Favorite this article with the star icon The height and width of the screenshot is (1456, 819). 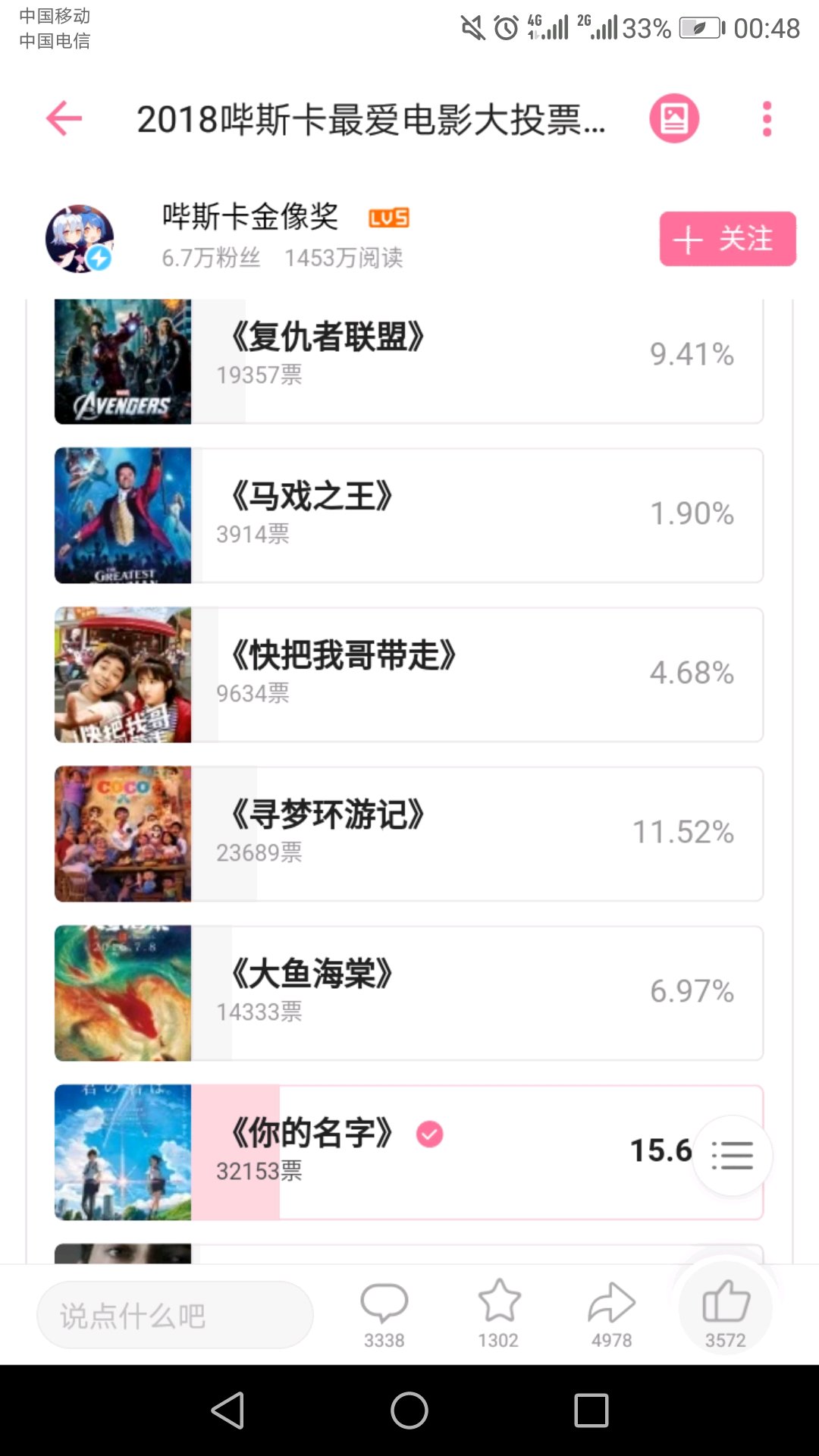(499, 1315)
